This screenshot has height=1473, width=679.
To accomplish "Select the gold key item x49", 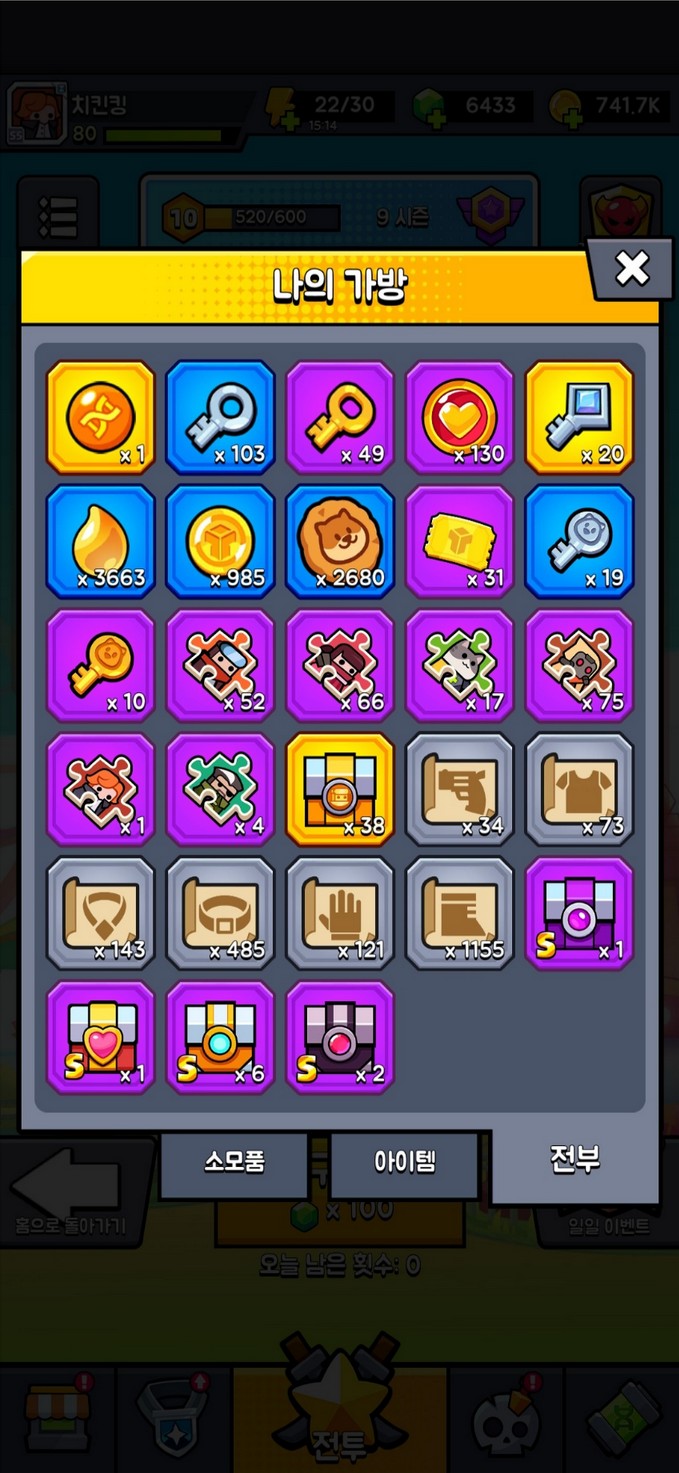I will [340, 417].
